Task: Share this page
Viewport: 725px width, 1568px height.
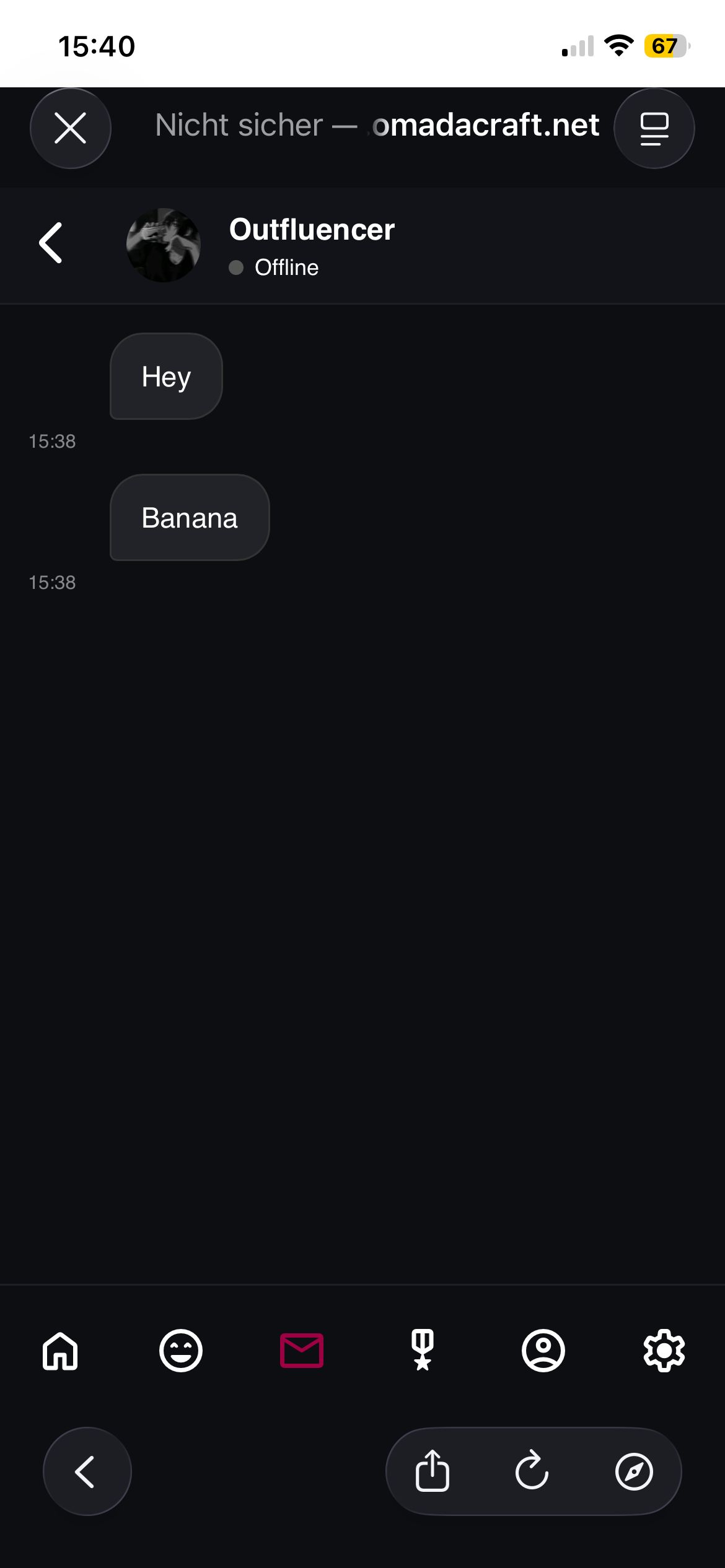Action: tap(432, 1471)
